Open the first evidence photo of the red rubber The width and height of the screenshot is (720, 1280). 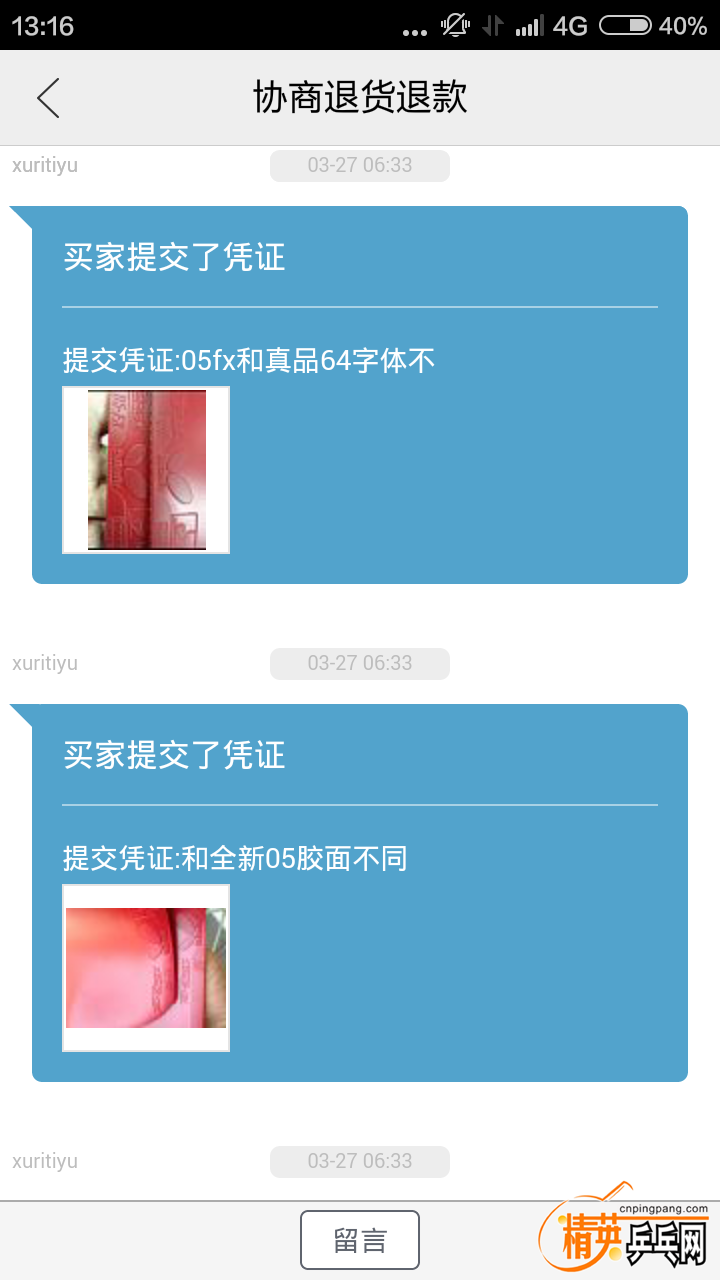(x=145, y=470)
